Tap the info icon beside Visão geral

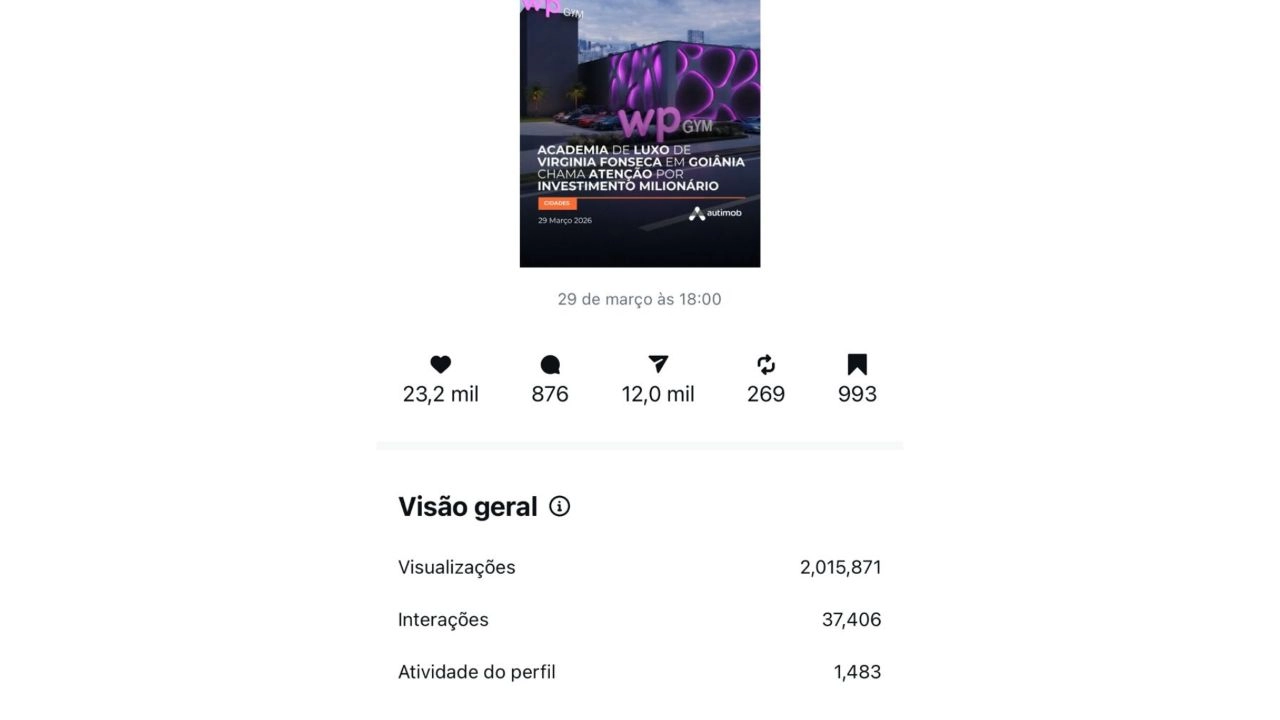click(560, 506)
